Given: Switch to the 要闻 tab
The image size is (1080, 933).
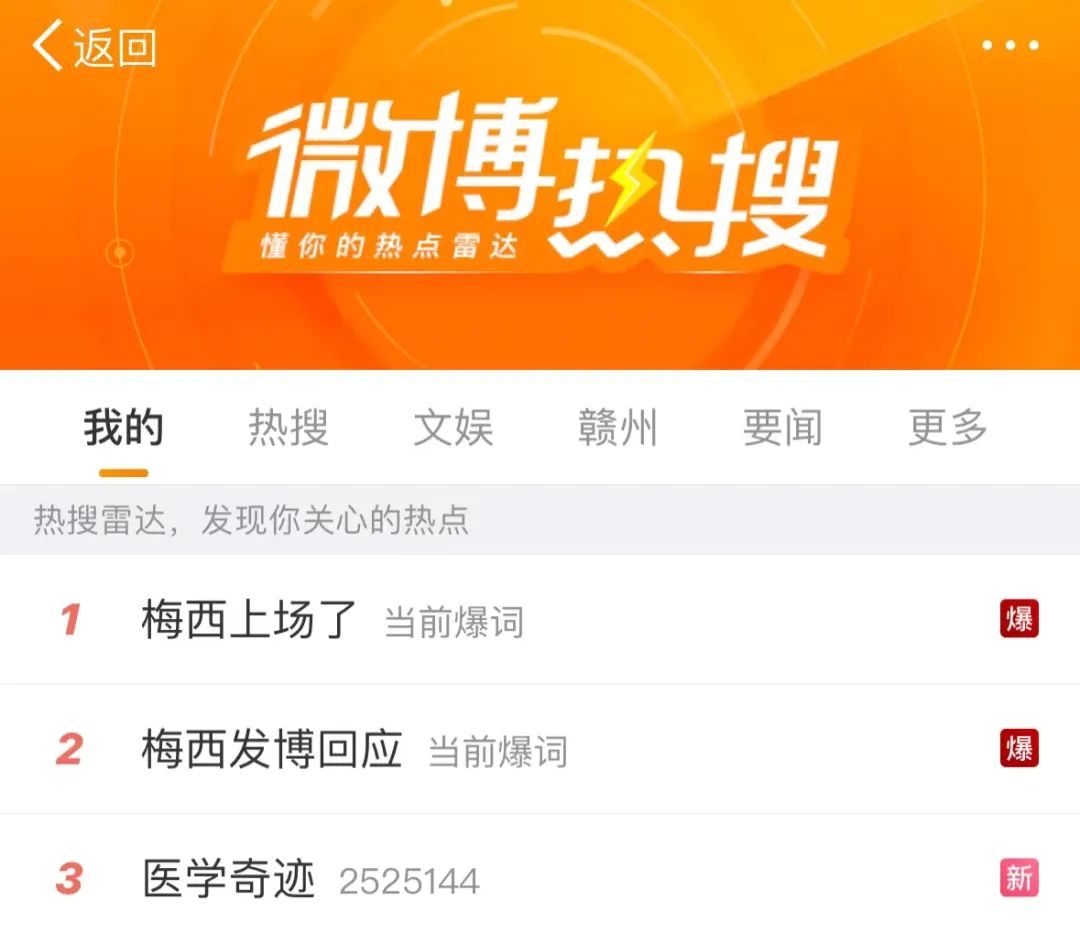Looking at the screenshot, I should click(782, 428).
